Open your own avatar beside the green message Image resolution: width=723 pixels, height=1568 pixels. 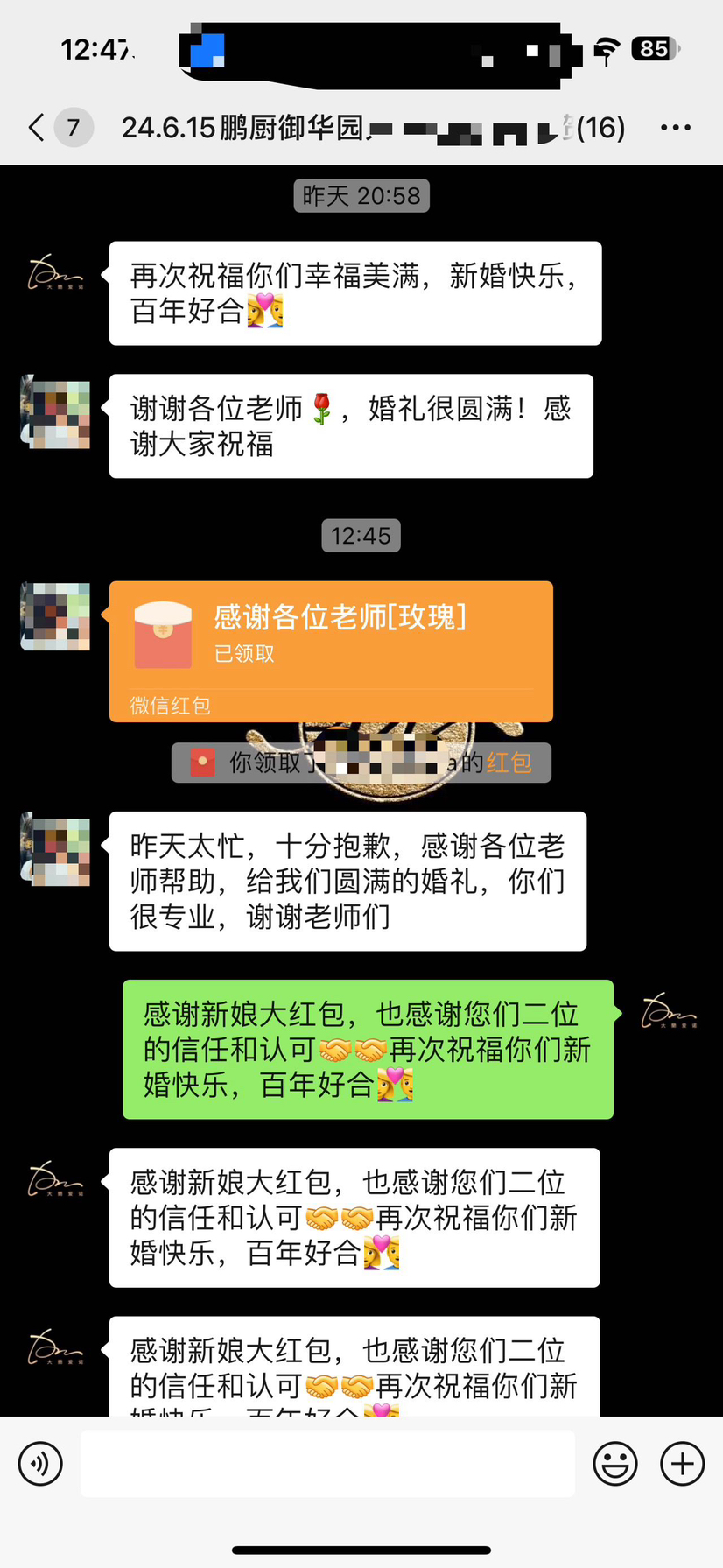click(669, 1014)
